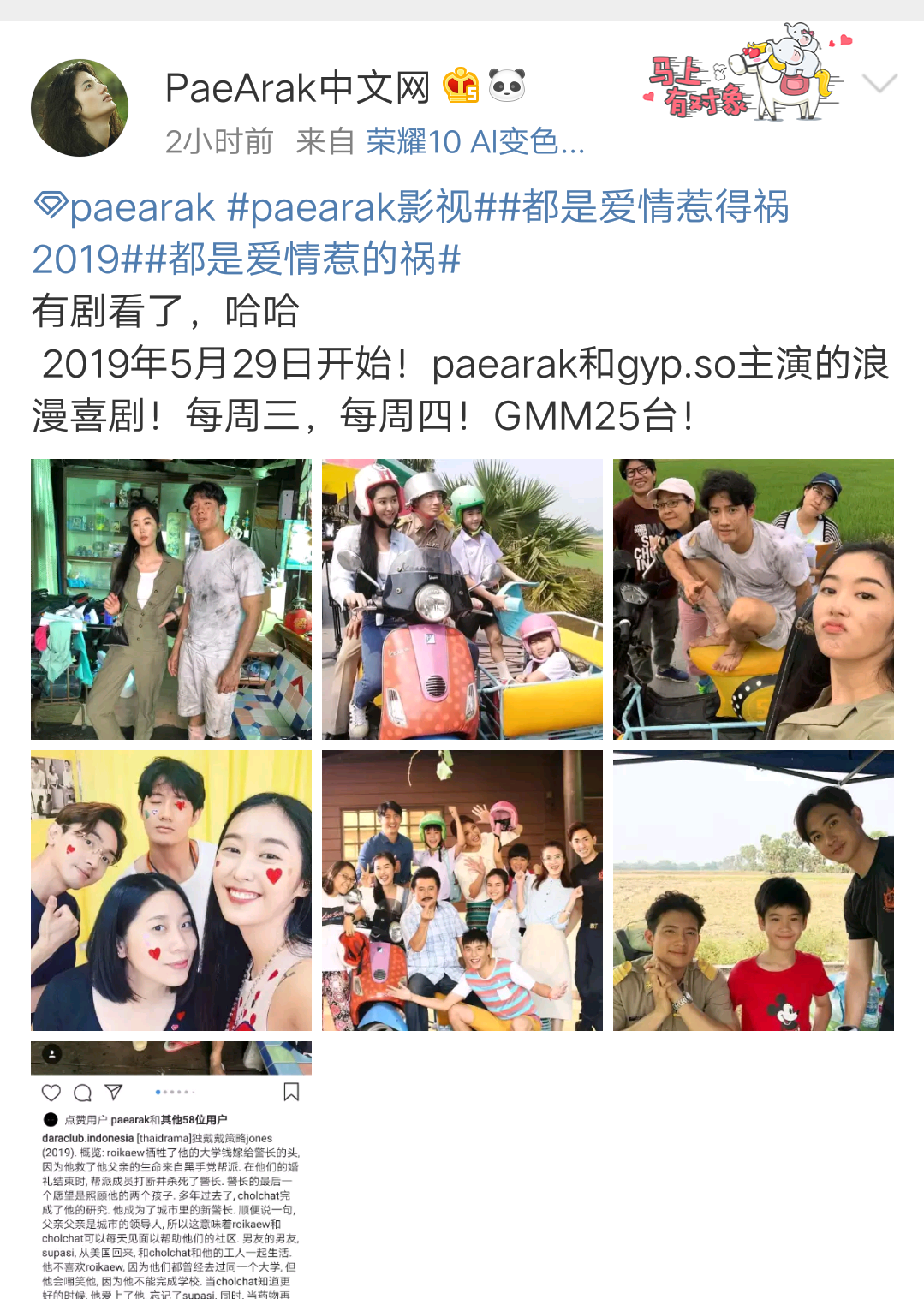Open PaeArak中文网 profile avatar
924x1299 pixels.
(80, 108)
